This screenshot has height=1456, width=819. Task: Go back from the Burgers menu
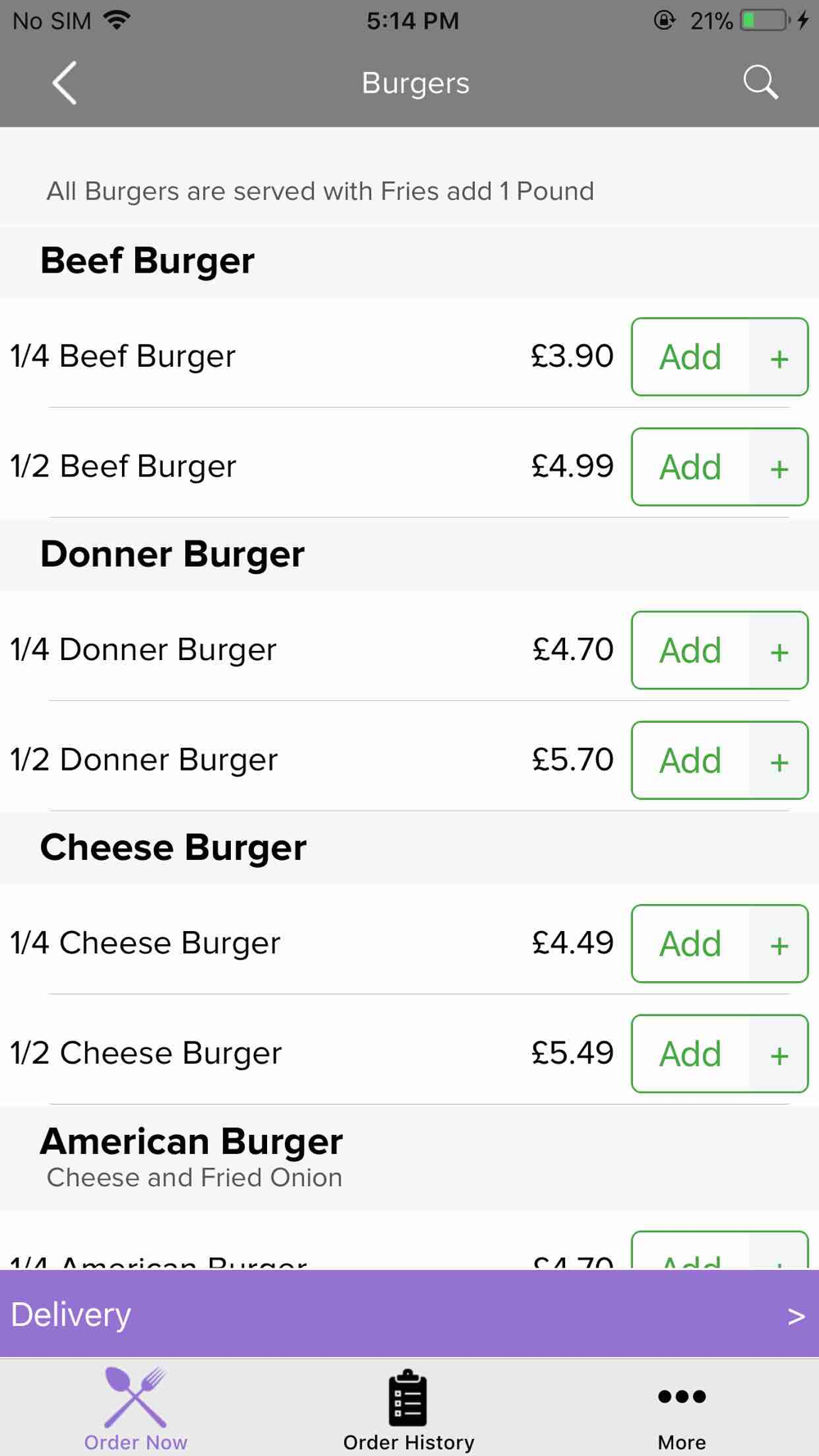(65, 83)
